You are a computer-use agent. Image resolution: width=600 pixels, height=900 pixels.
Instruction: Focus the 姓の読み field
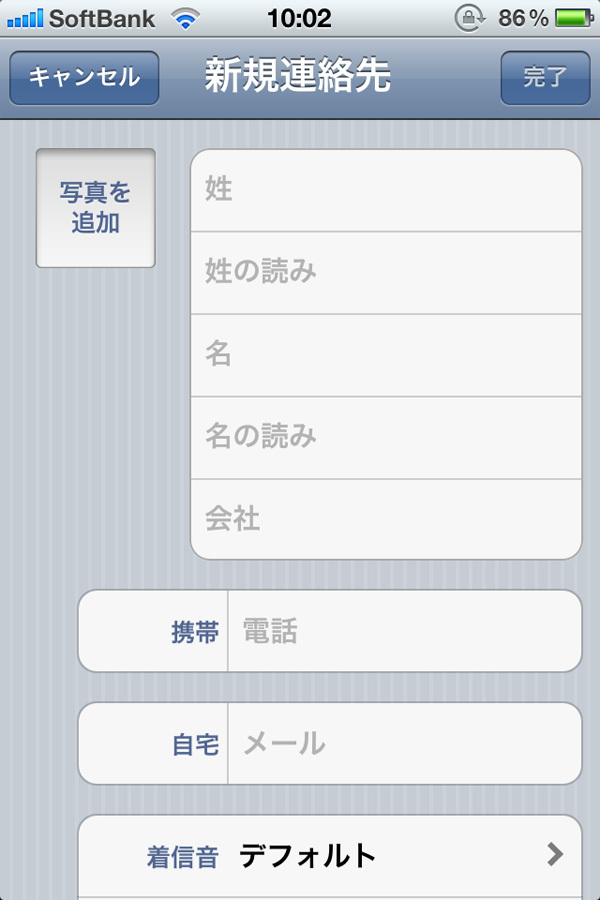(386, 272)
